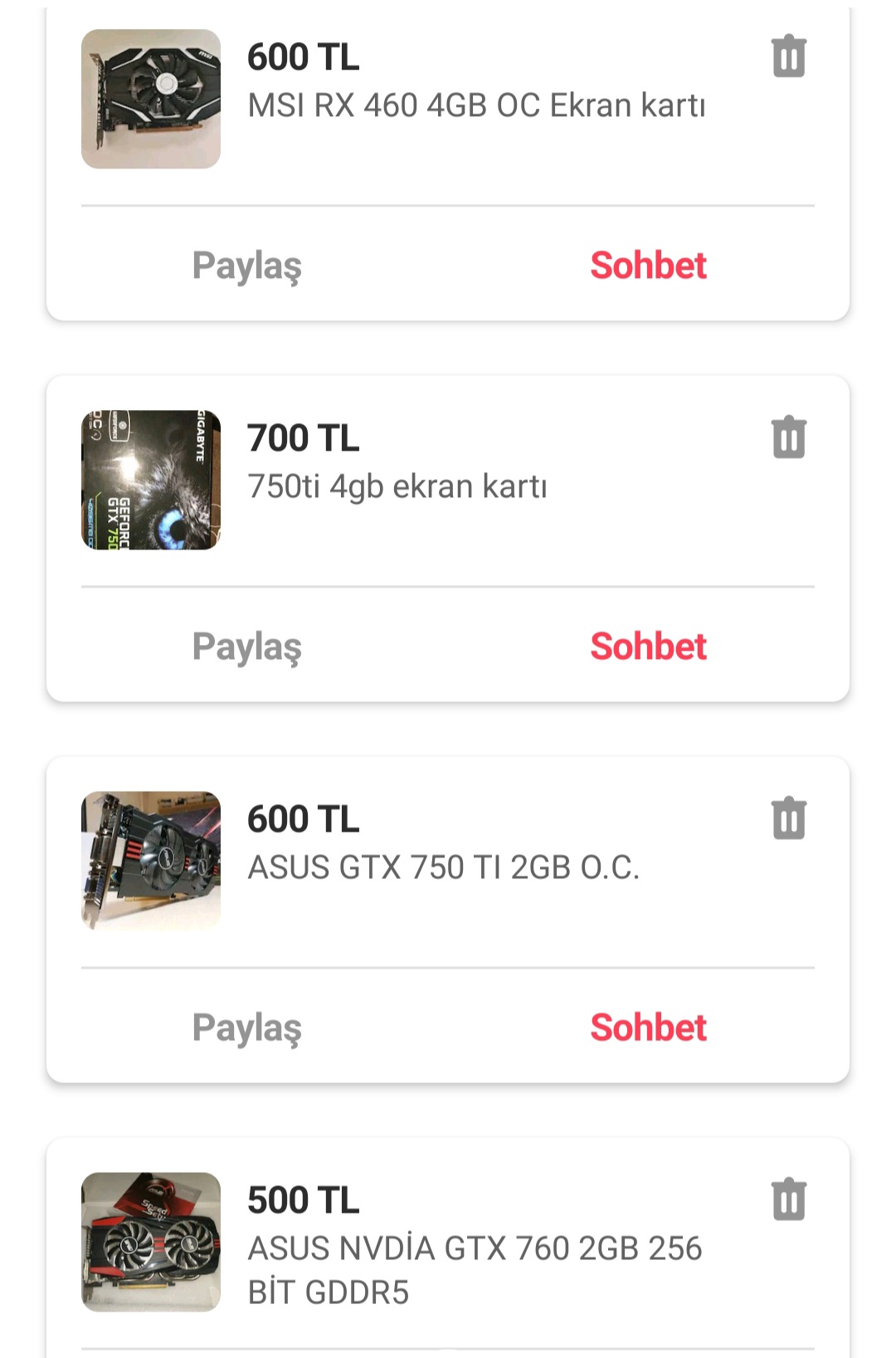Tap Paylaş on the 750ti 4gb listing

[246, 647]
